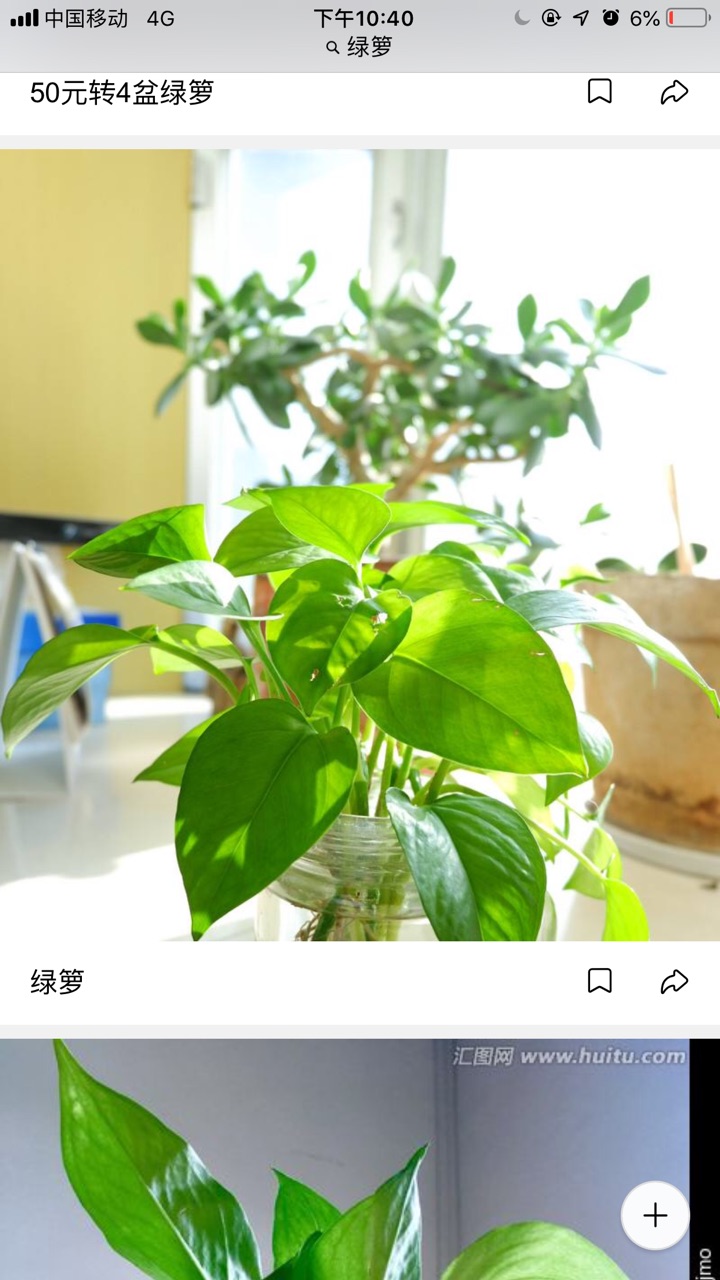
Task: Open the huitu.com plant image
Action: click(340, 1160)
